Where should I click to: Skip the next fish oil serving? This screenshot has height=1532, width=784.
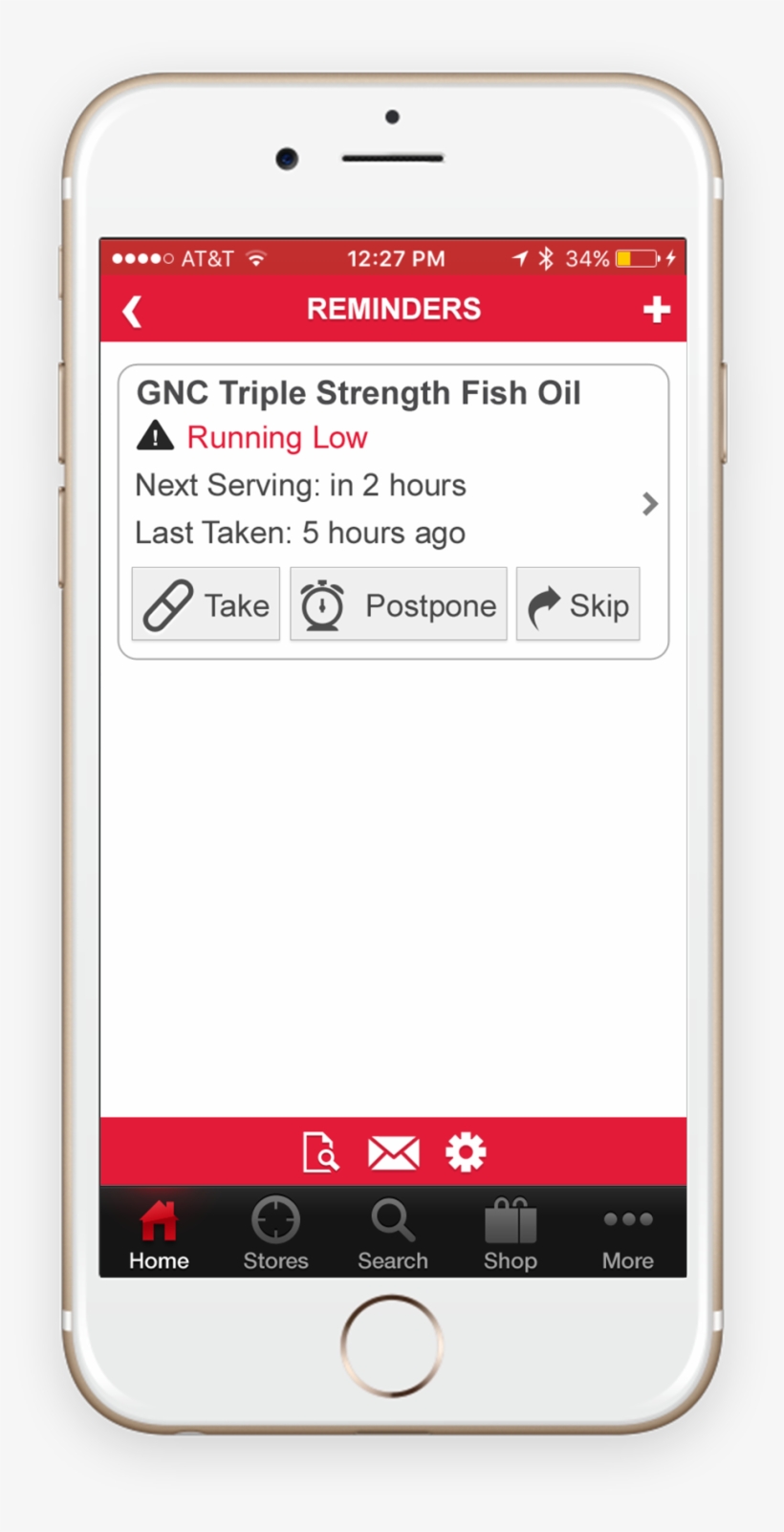tap(577, 603)
